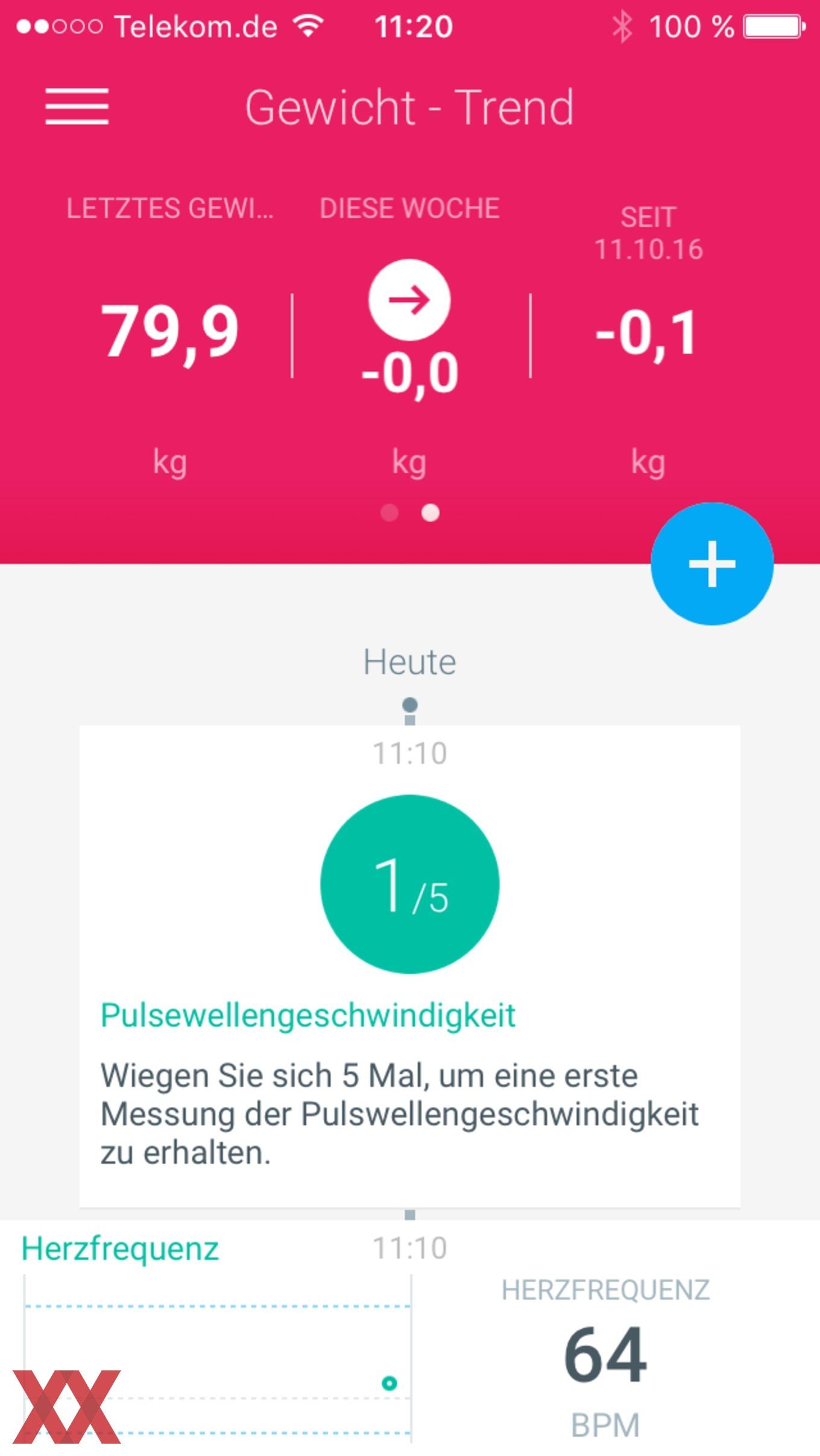Open the Pulsewellengeschwindigkeit card
Screen dimensions: 820x1456
[410, 967]
